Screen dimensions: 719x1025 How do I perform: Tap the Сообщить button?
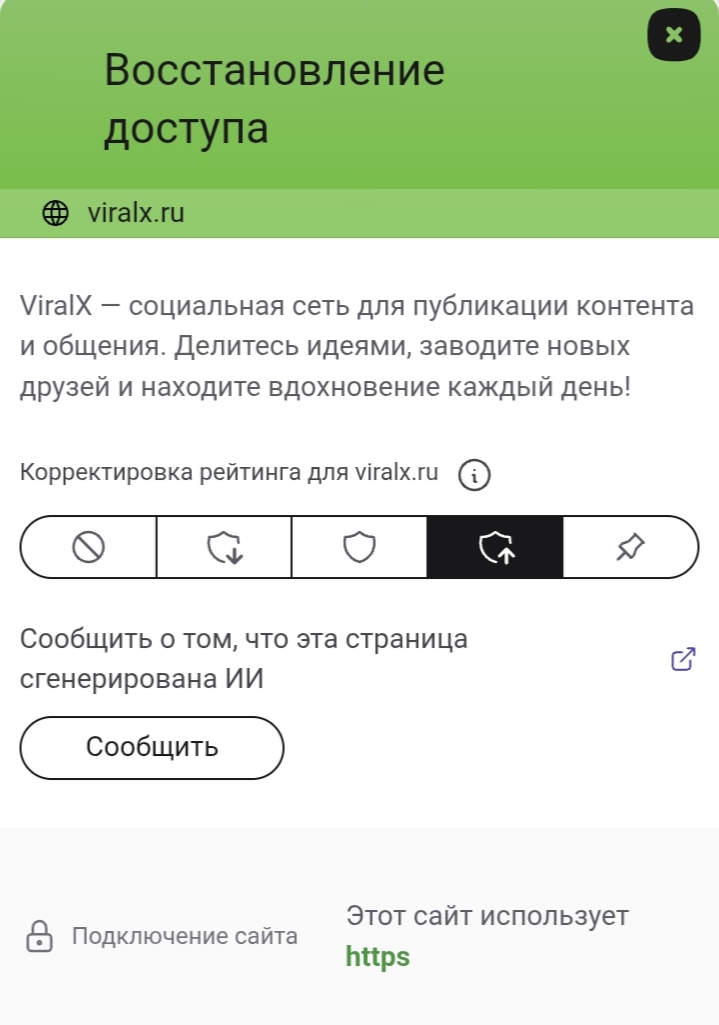click(x=152, y=747)
